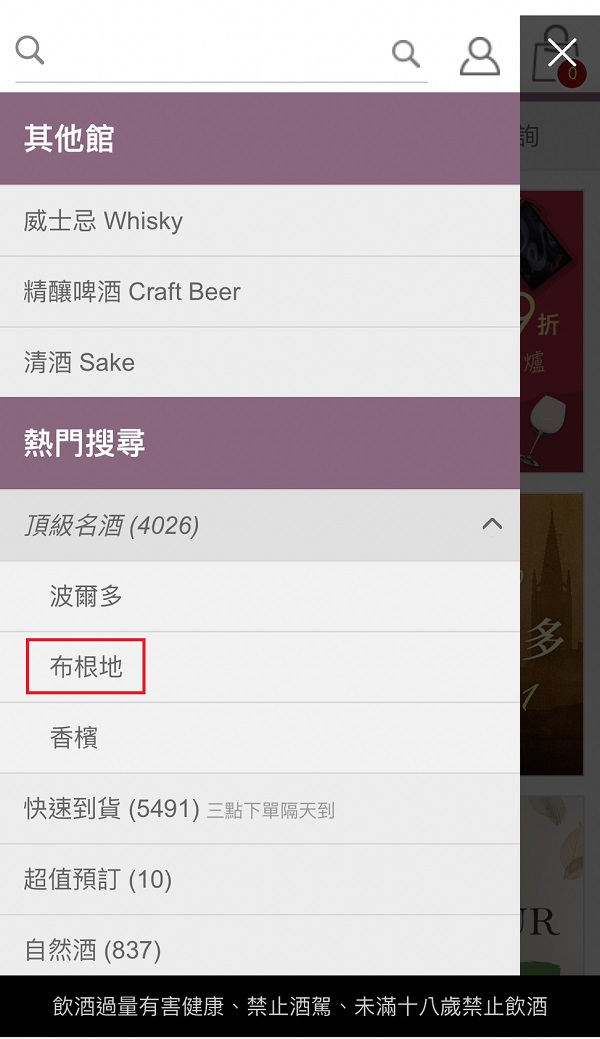Open 自然酒 listing
The image size is (600, 1039).
coord(92,949)
